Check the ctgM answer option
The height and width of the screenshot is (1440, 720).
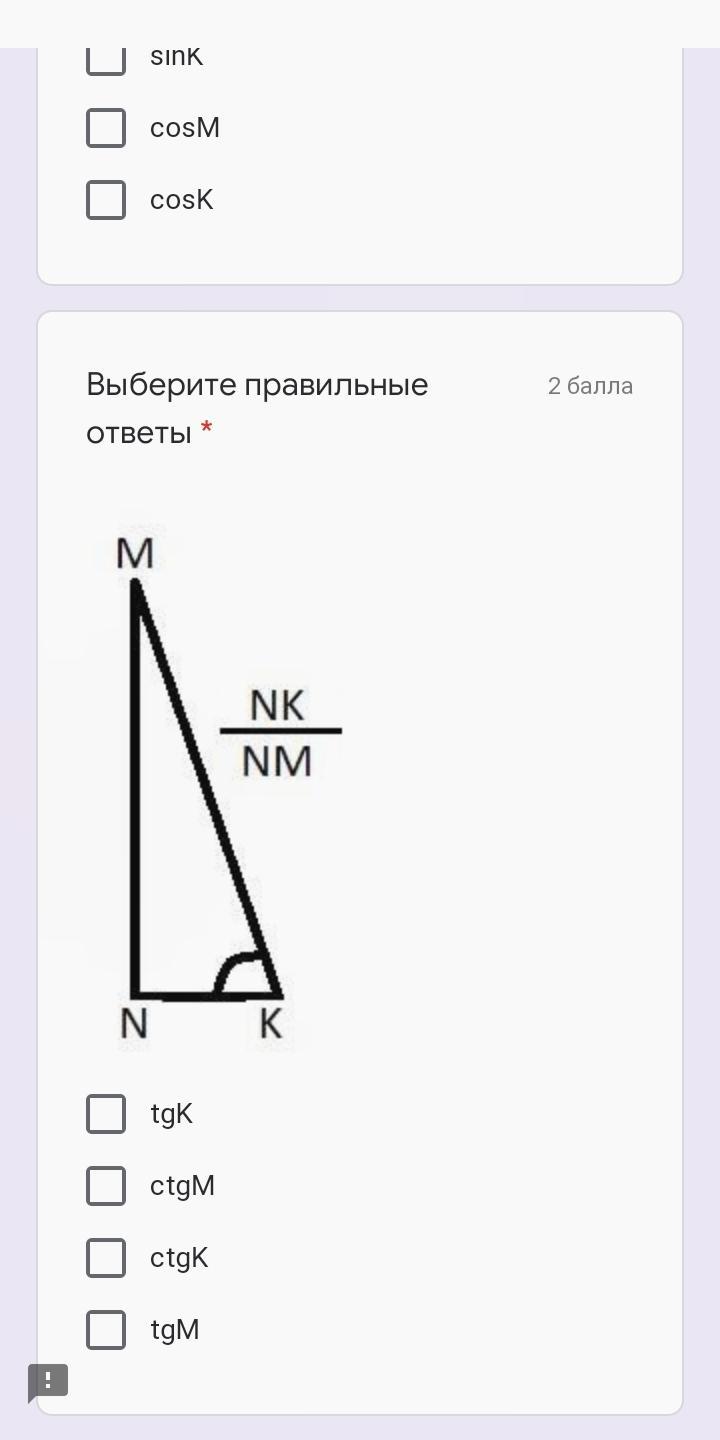tap(106, 1186)
